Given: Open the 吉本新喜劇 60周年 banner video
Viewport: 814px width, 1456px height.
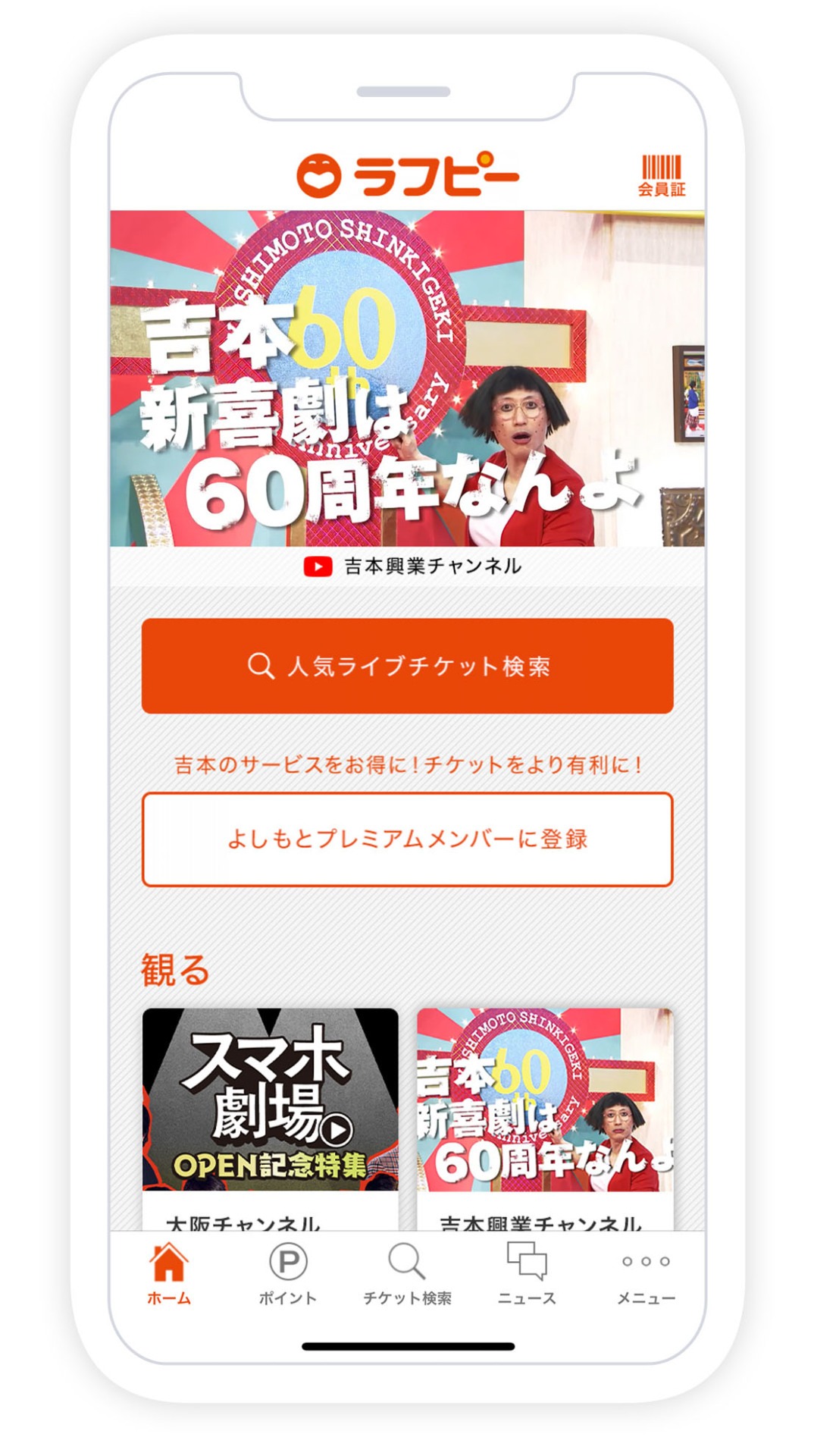Looking at the screenshot, I should 407,379.
